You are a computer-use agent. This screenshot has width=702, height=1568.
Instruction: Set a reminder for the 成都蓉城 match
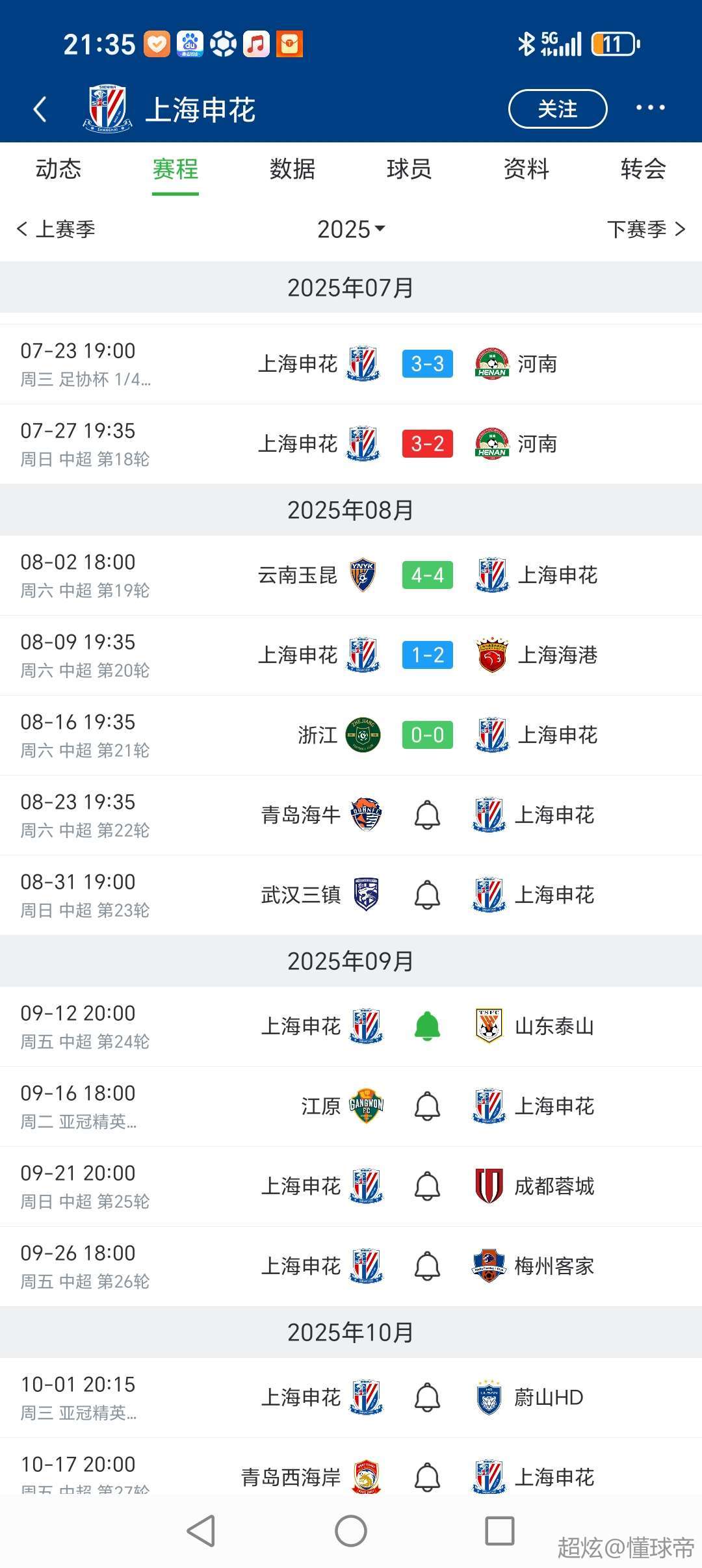click(x=428, y=1186)
